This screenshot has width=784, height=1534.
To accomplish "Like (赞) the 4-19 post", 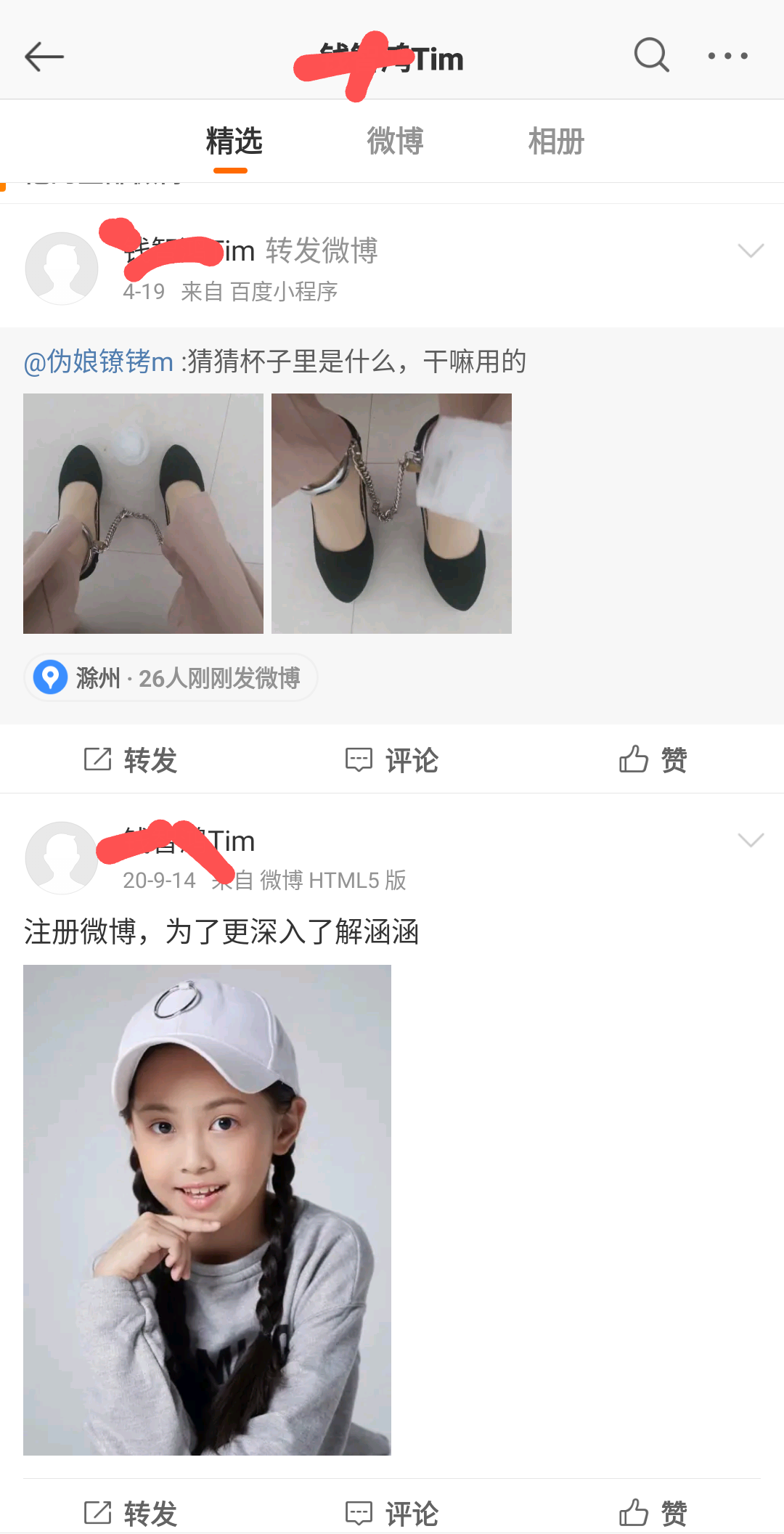I will pyautogui.click(x=653, y=760).
